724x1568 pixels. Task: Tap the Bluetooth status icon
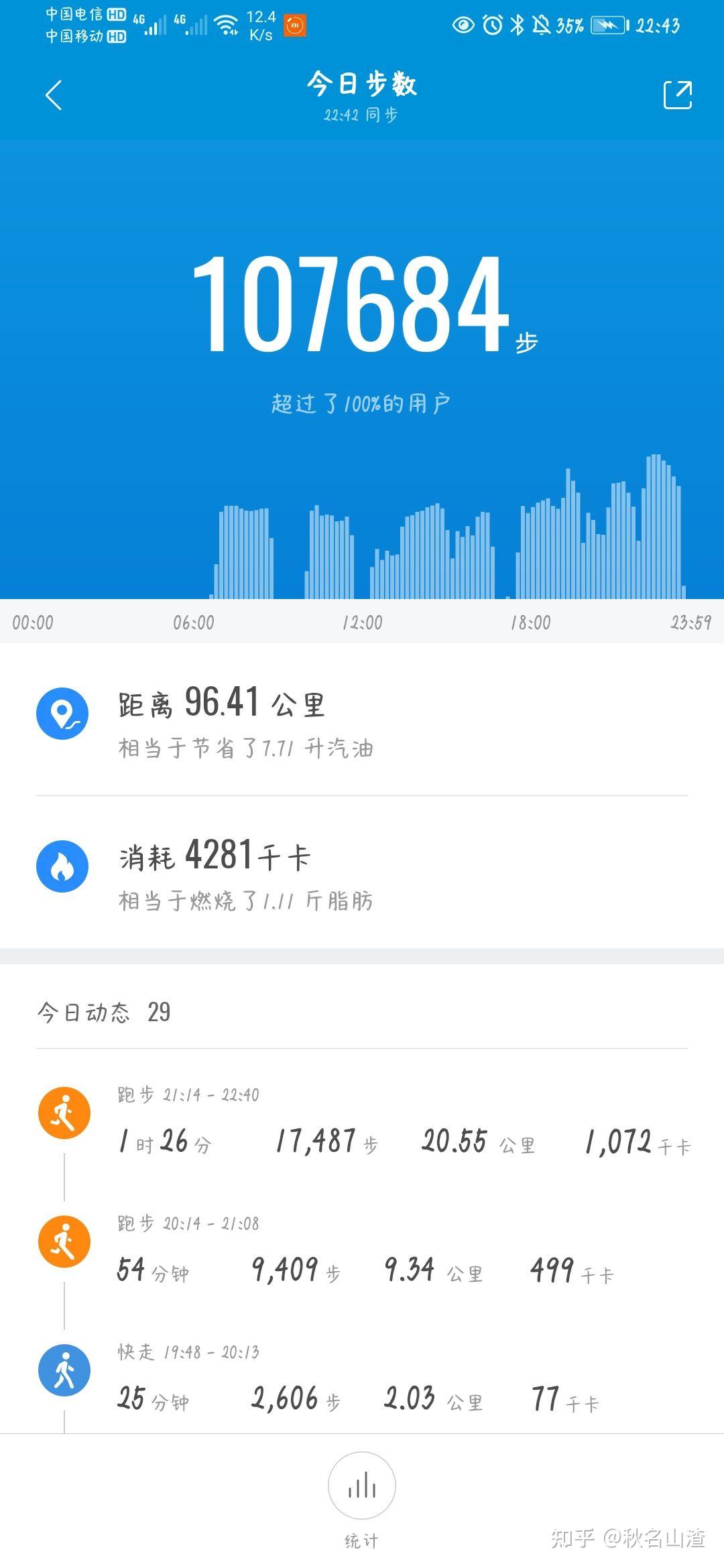pyautogui.click(x=519, y=23)
